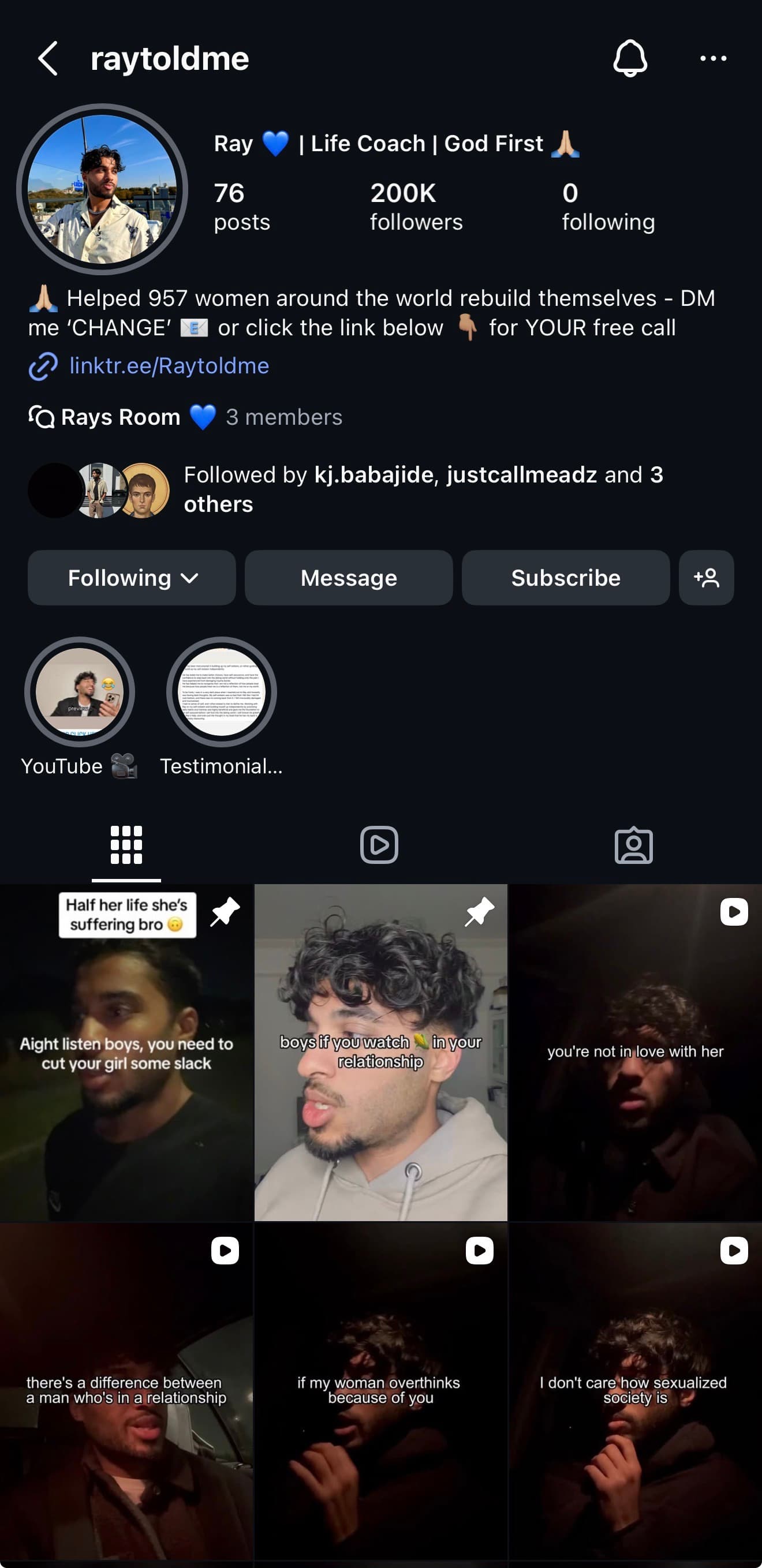Open the linktr.ee/Raytoldme link
Screen dimensions: 762x1568
tap(169, 366)
